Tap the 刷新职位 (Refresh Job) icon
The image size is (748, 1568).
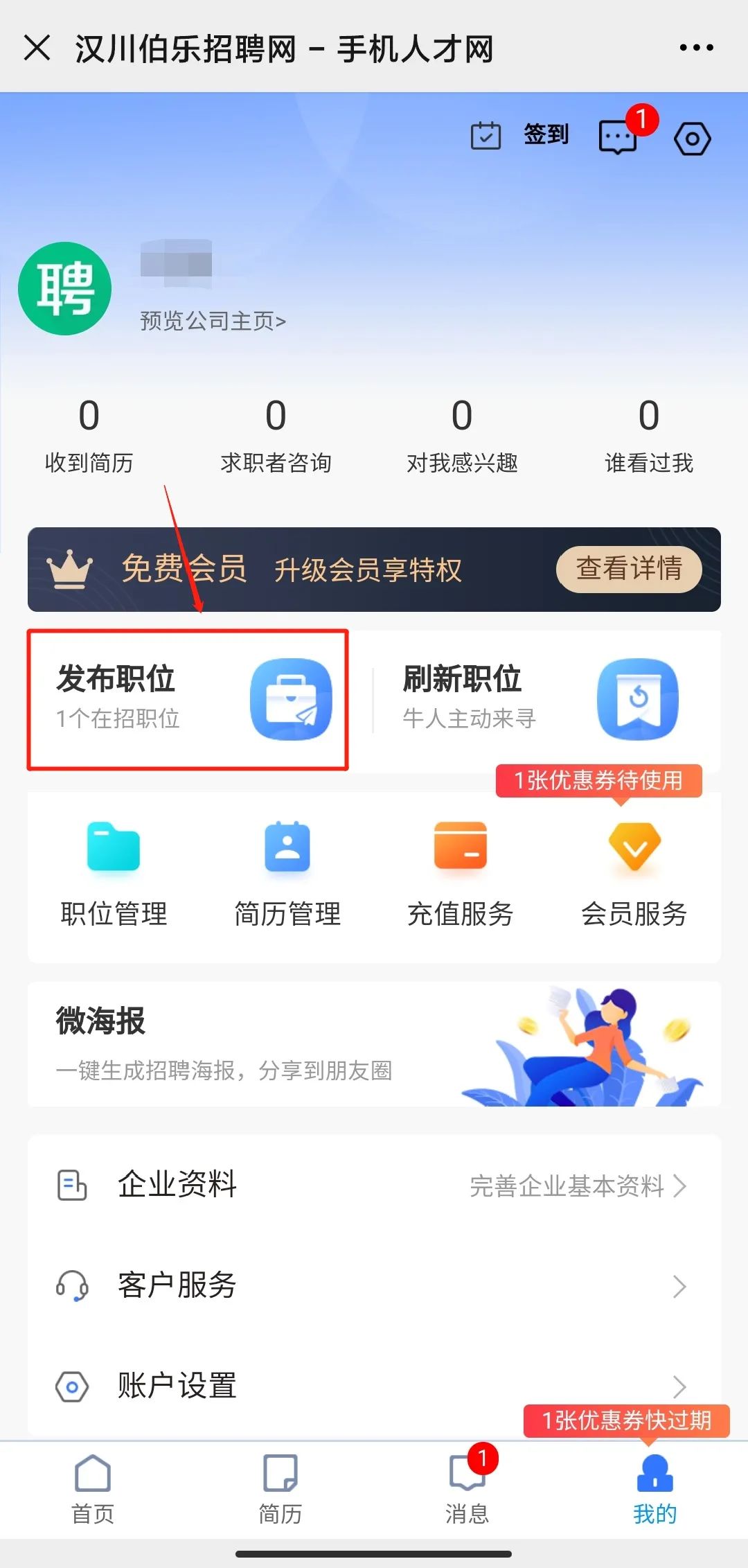638,700
